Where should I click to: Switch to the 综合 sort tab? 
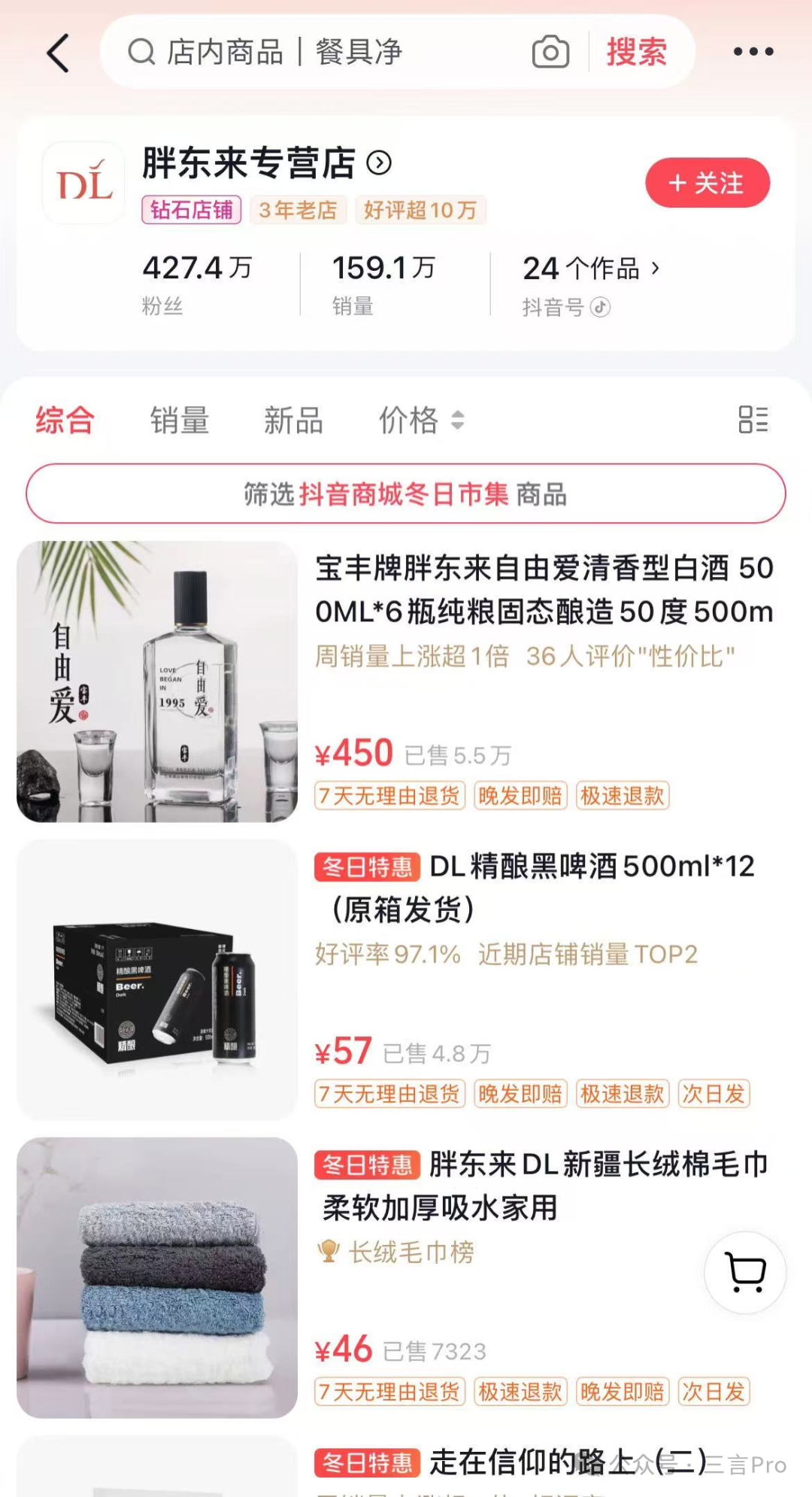(65, 420)
